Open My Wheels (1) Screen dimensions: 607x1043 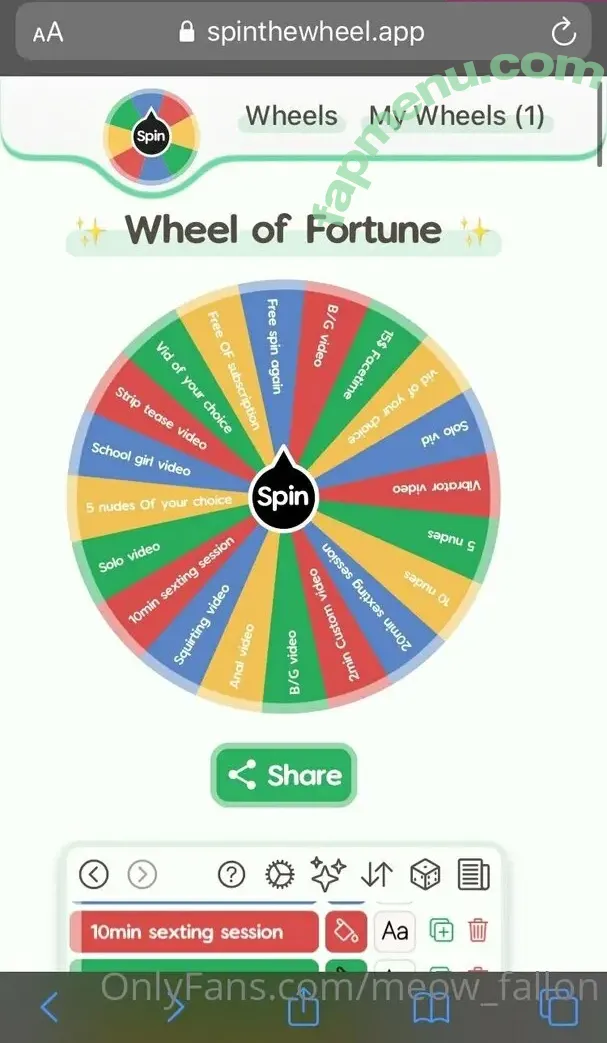click(x=457, y=116)
